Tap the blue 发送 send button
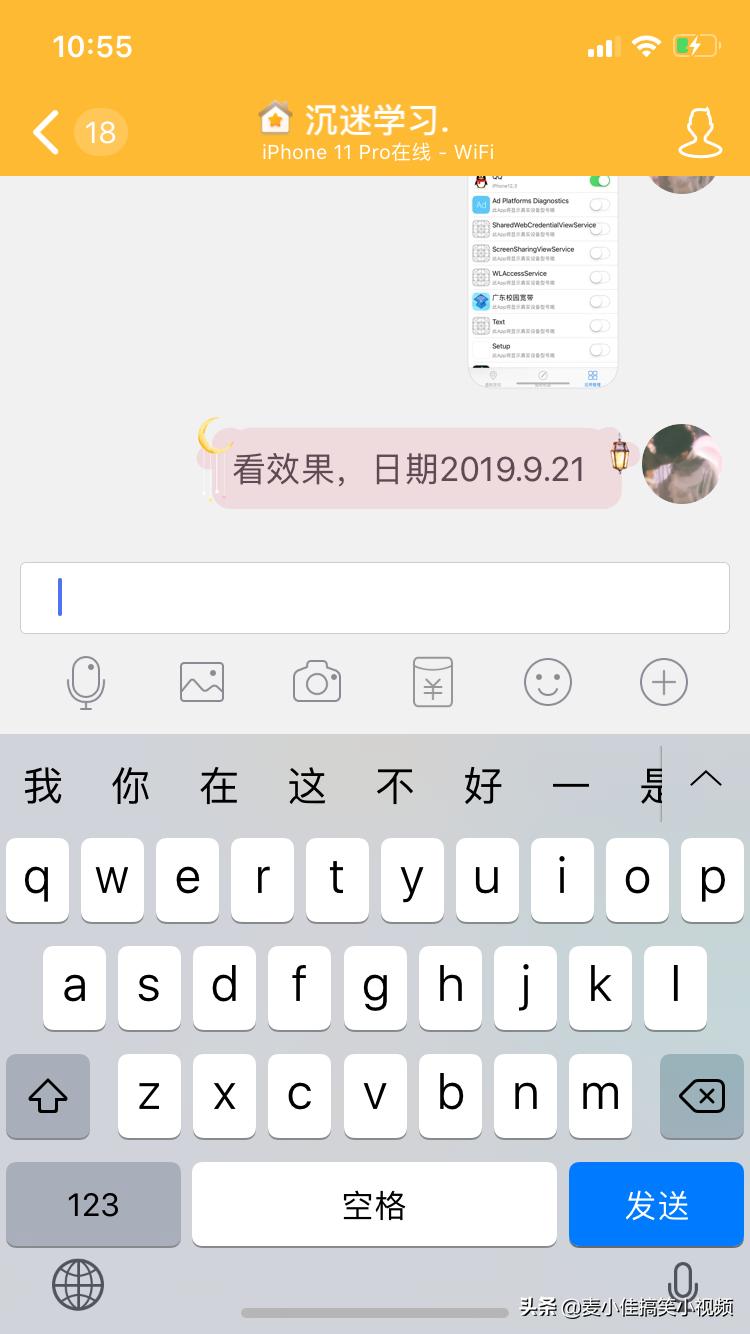Image resolution: width=750 pixels, height=1334 pixels. point(656,1205)
